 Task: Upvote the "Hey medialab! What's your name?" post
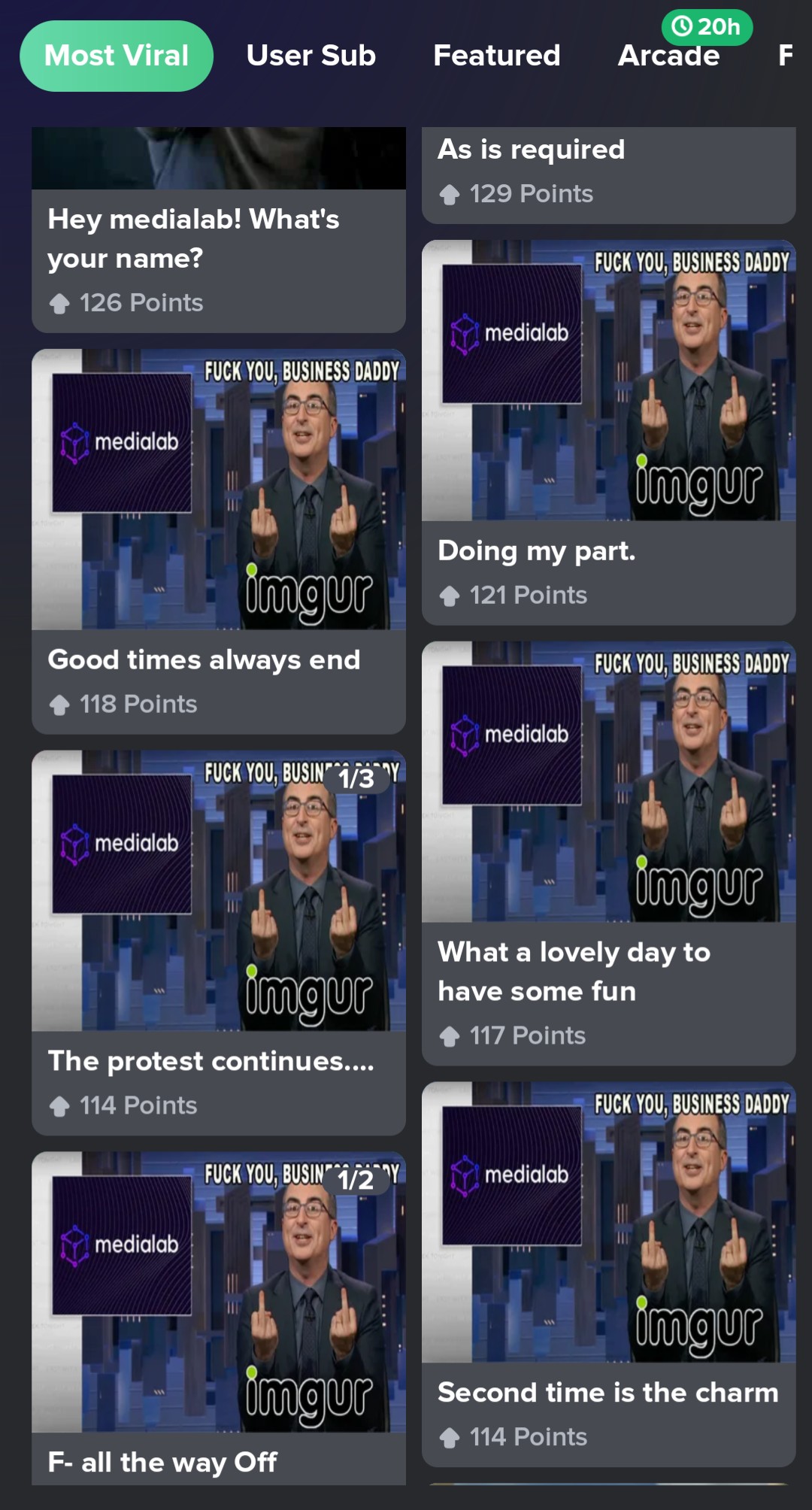pos(62,302)
